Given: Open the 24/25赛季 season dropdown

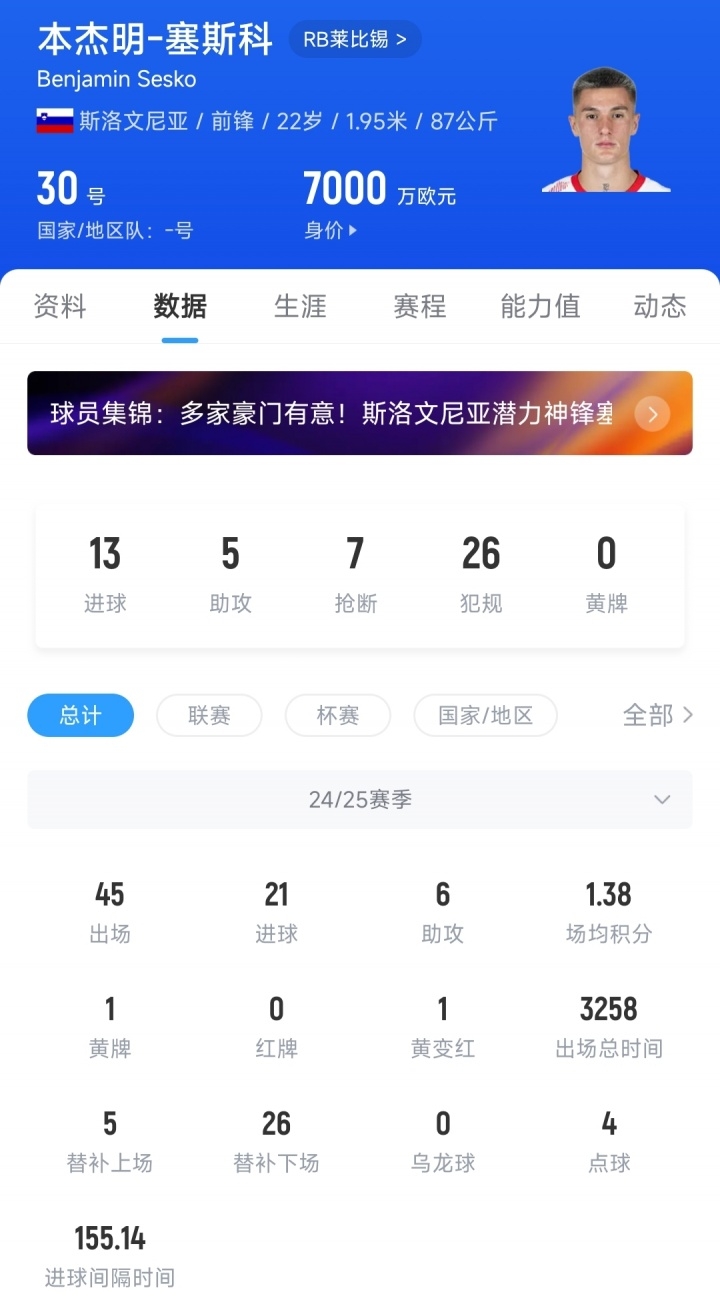Looking at the screenshot, I should click(x=360, y=799).
